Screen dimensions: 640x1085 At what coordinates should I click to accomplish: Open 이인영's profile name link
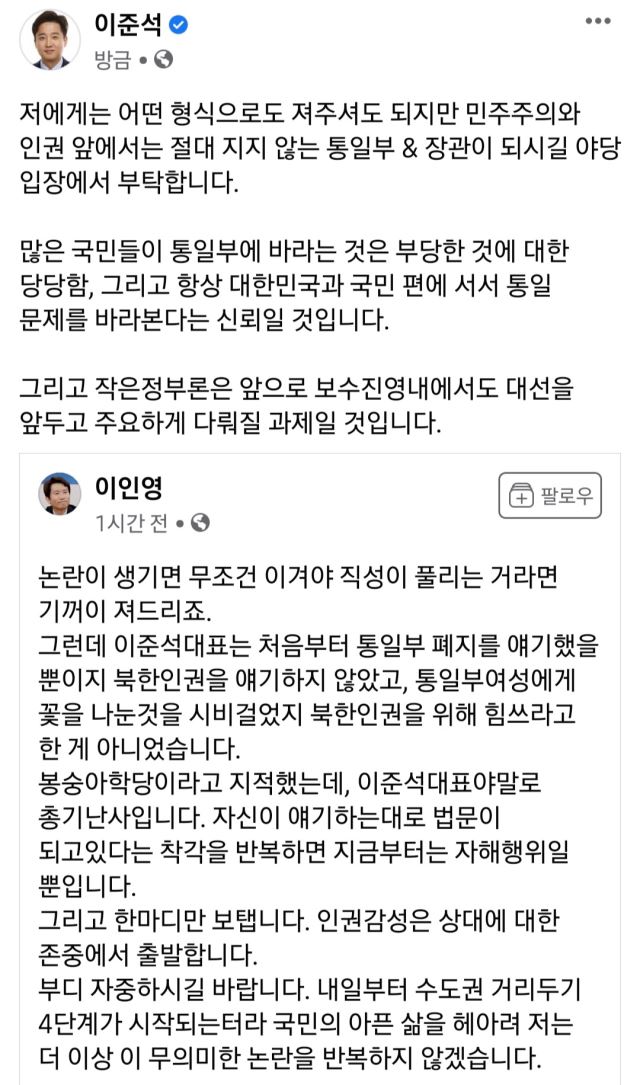tap(128, 488)
